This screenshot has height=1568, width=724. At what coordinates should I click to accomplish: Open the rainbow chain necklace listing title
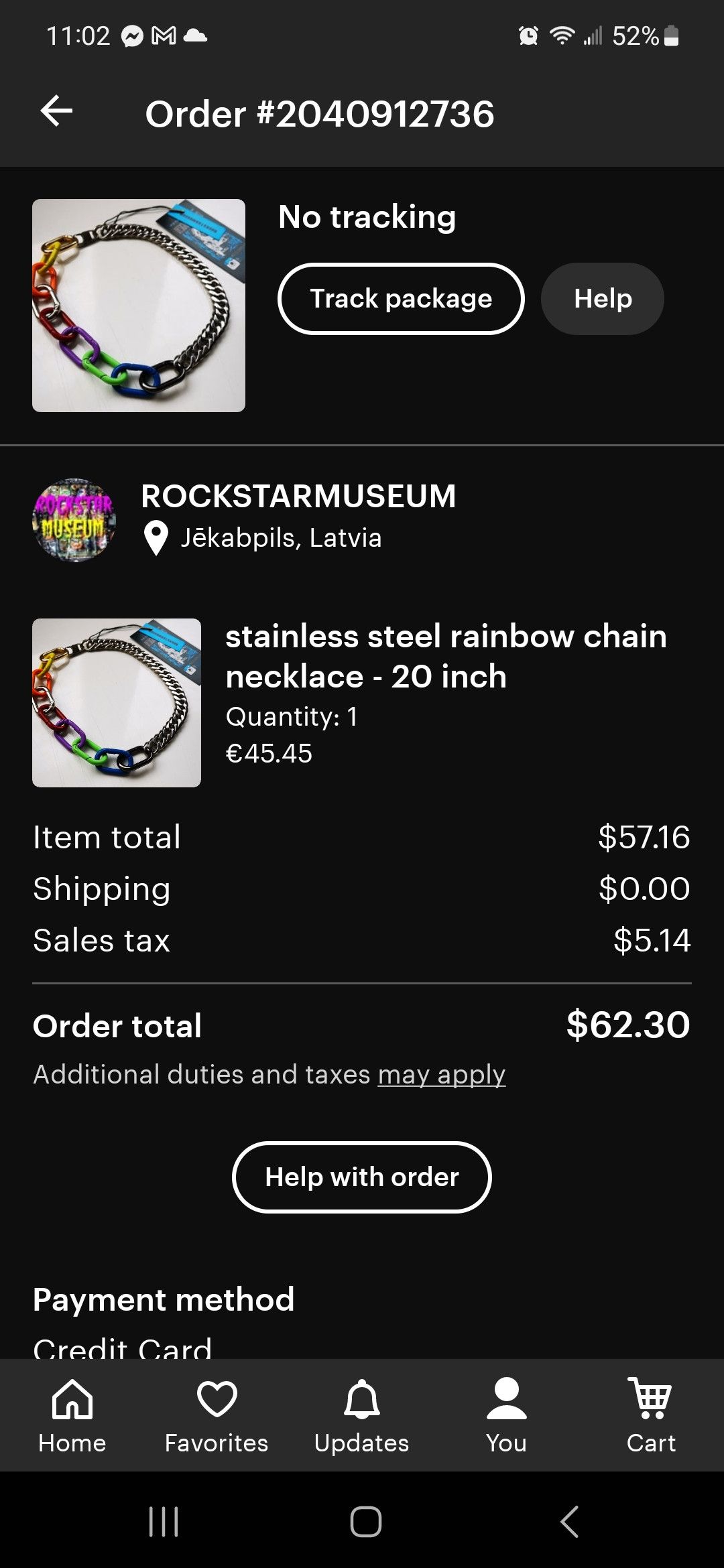446,655
